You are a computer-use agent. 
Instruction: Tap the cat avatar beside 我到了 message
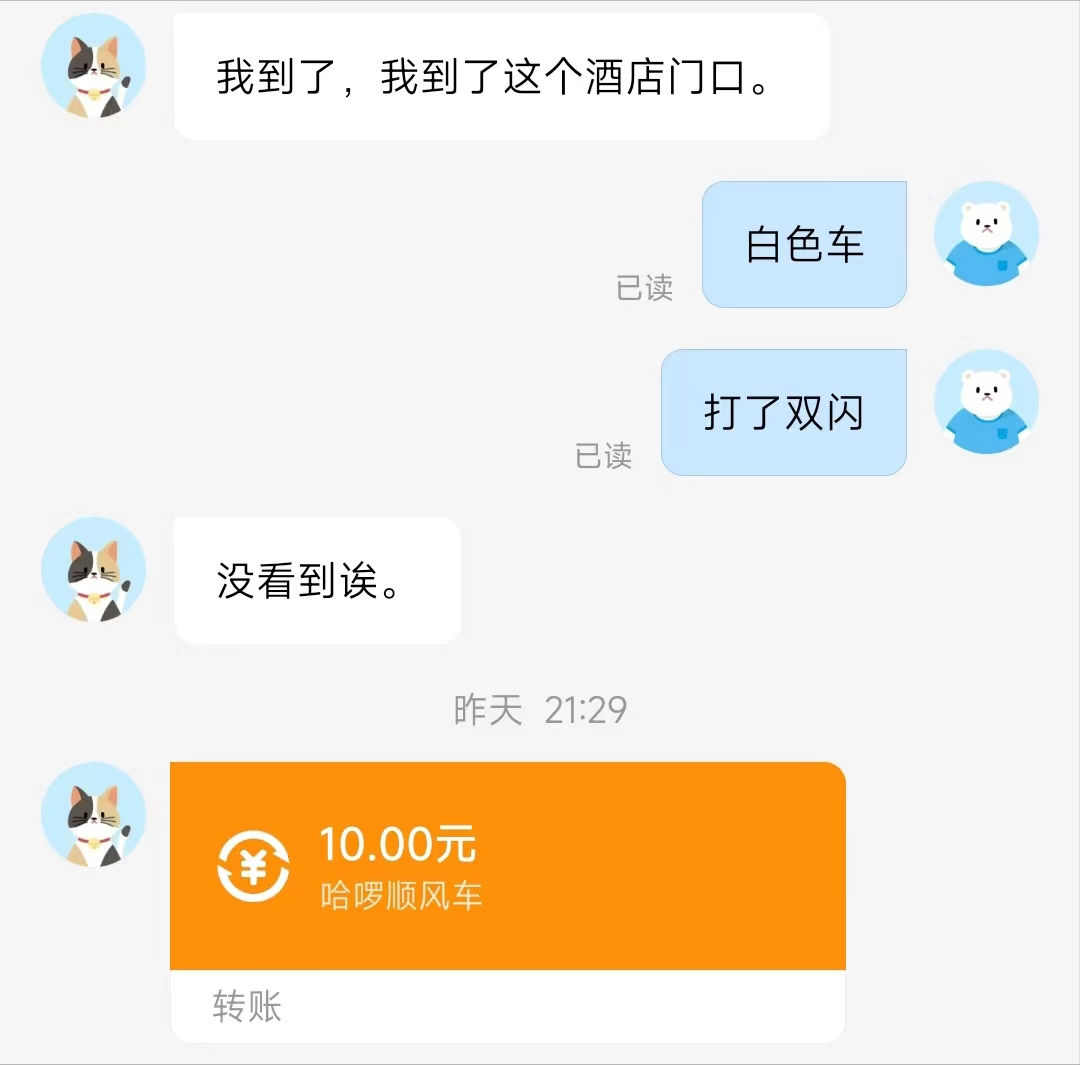[93, 66]
